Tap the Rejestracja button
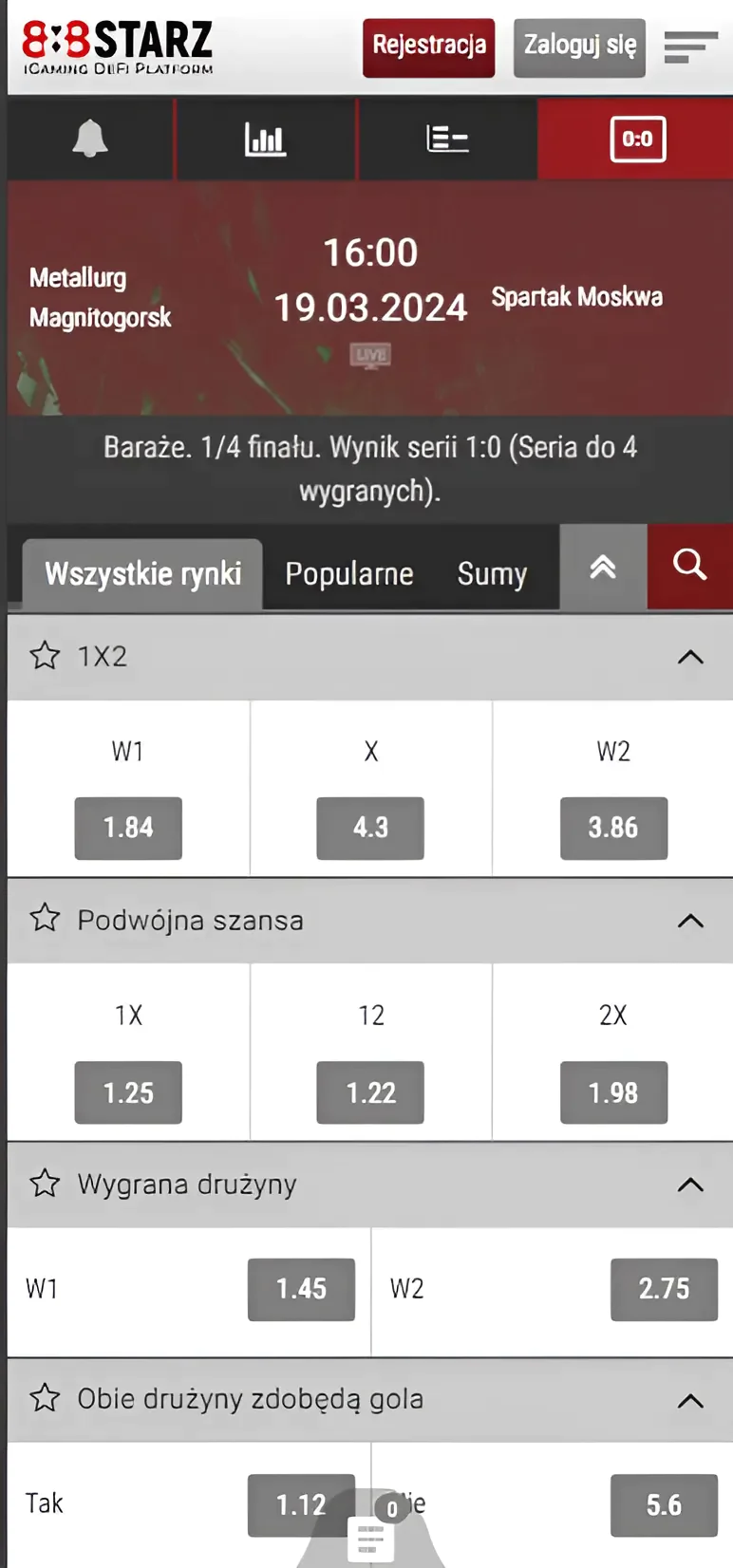Viewport: 733px width, 1568px height. (x=428, y=47)
